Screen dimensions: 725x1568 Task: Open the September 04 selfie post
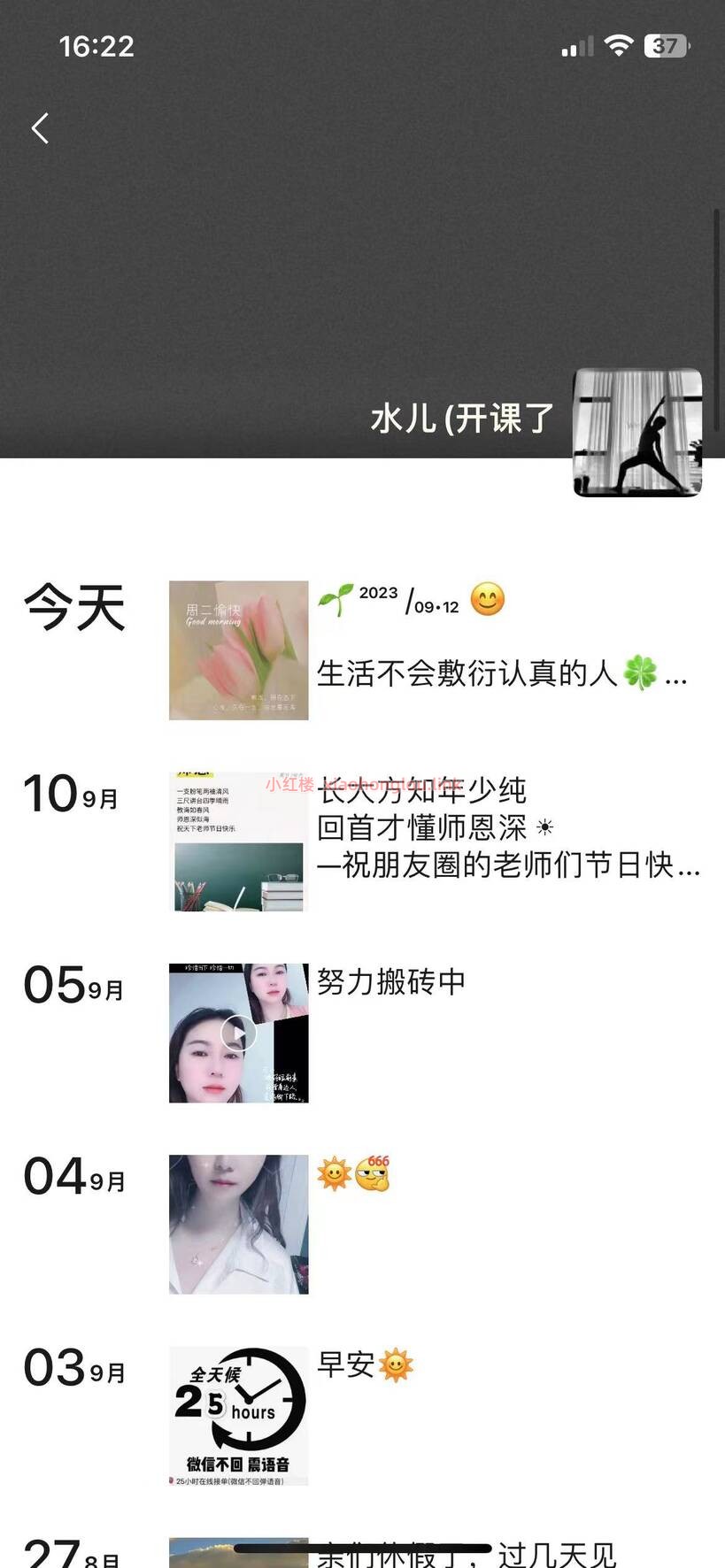(x=238, y=1224)
